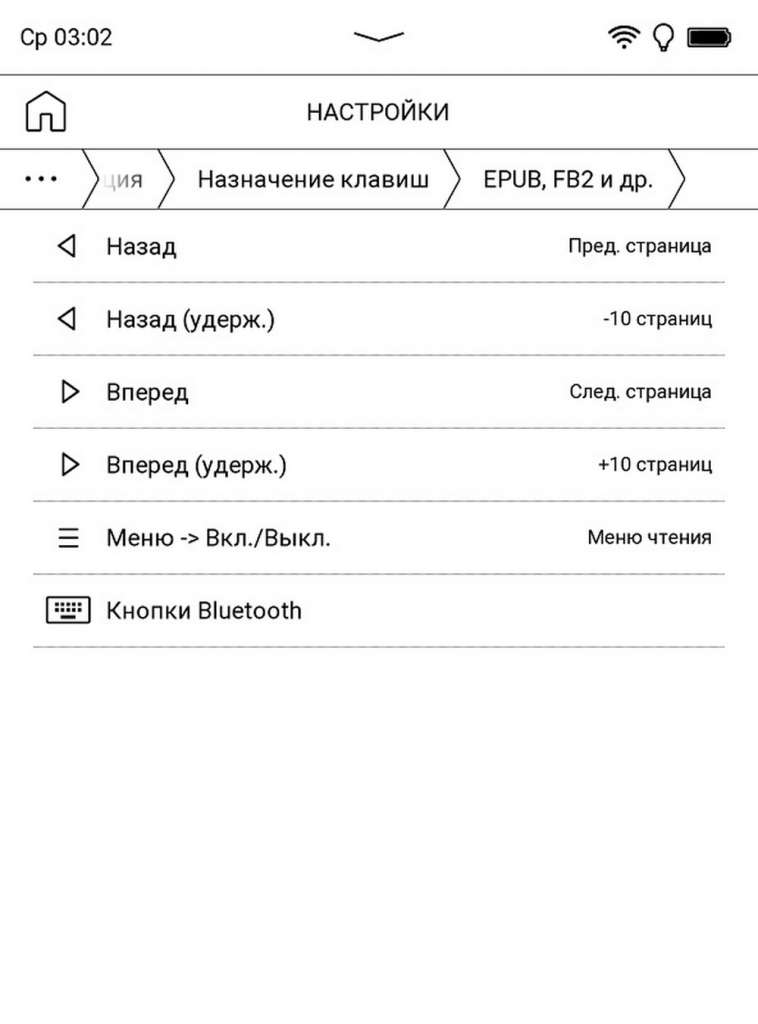This screenshot has width=758, height=1024.
Task: Open the «Меню -> Вкл./Выкл.» setting
Action: point(378,538)
